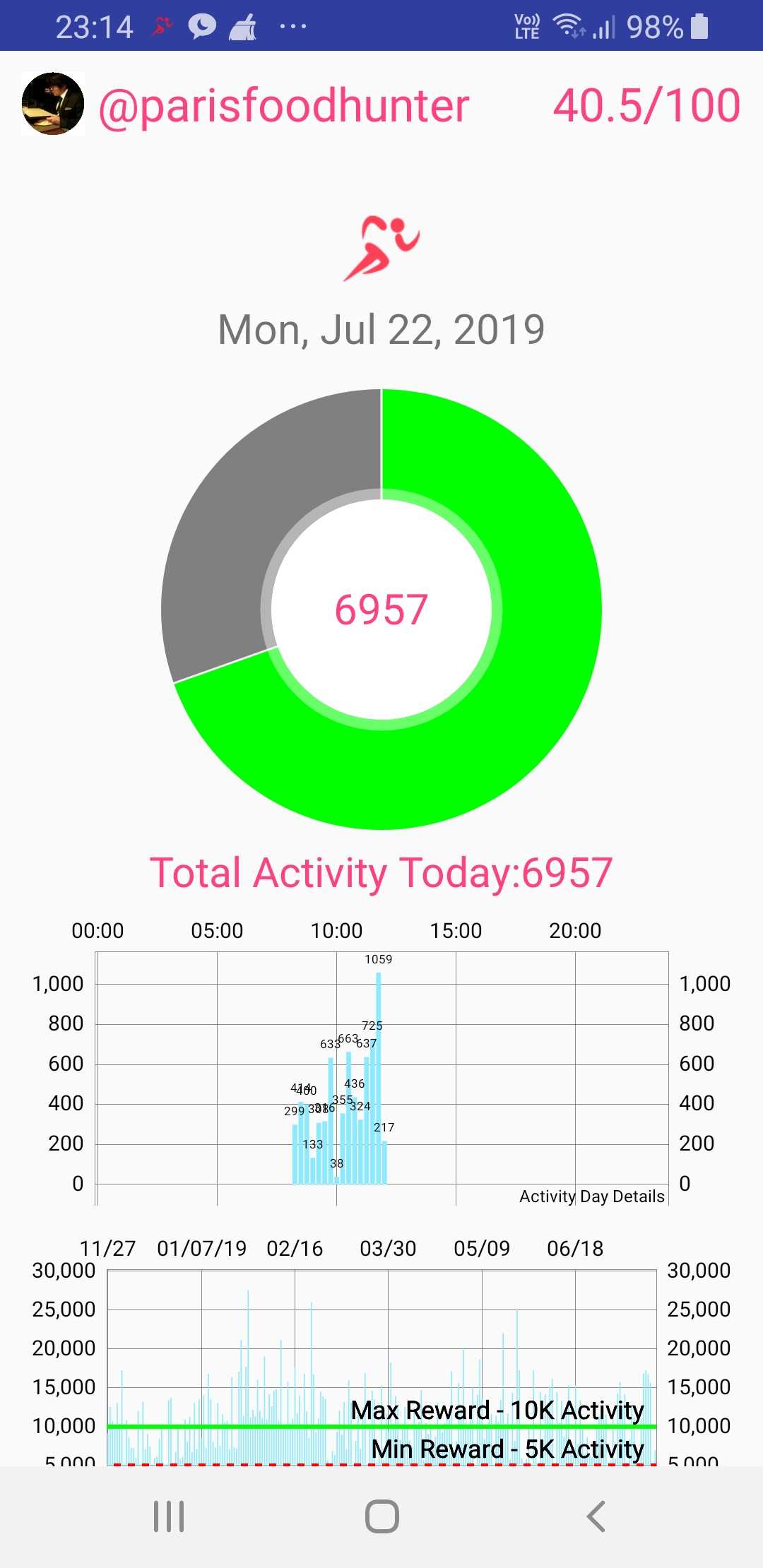Tap the green activity donut chart
Image resolution: width=763 pixels, height=1568 pixels.
[381, 609]
